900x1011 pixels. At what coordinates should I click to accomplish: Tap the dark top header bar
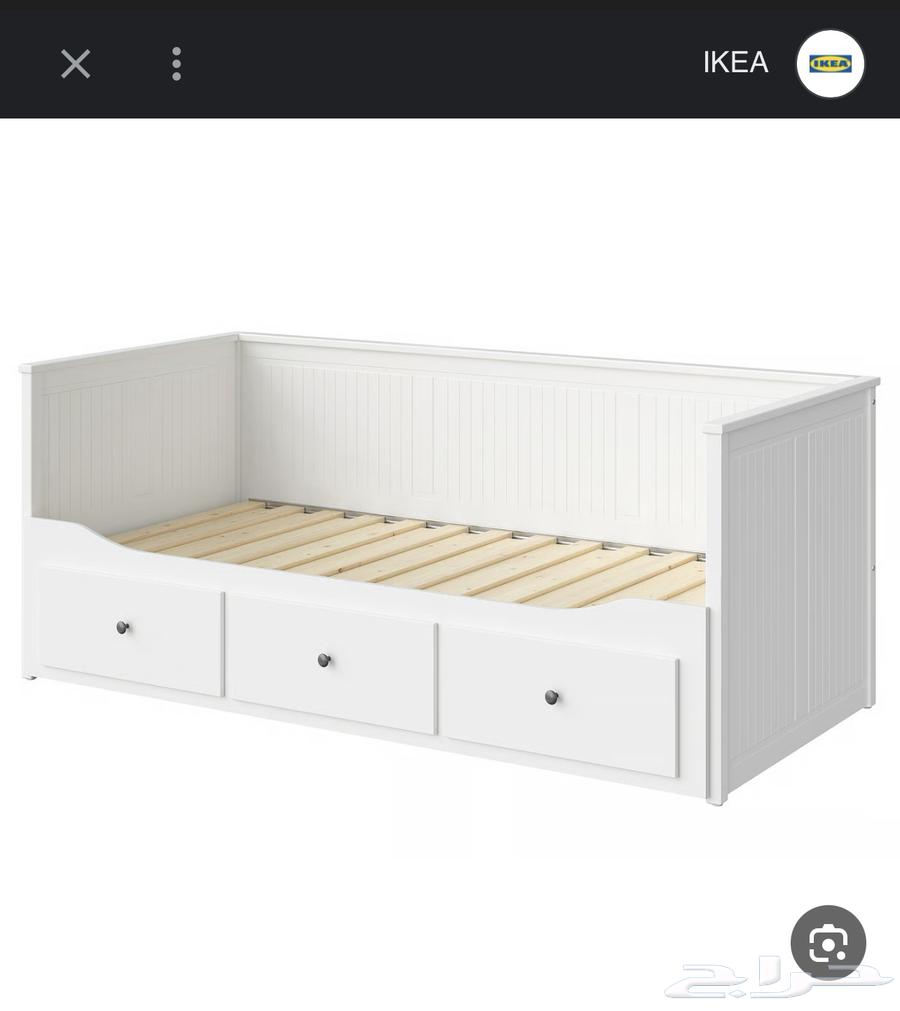tap(450, 64)
